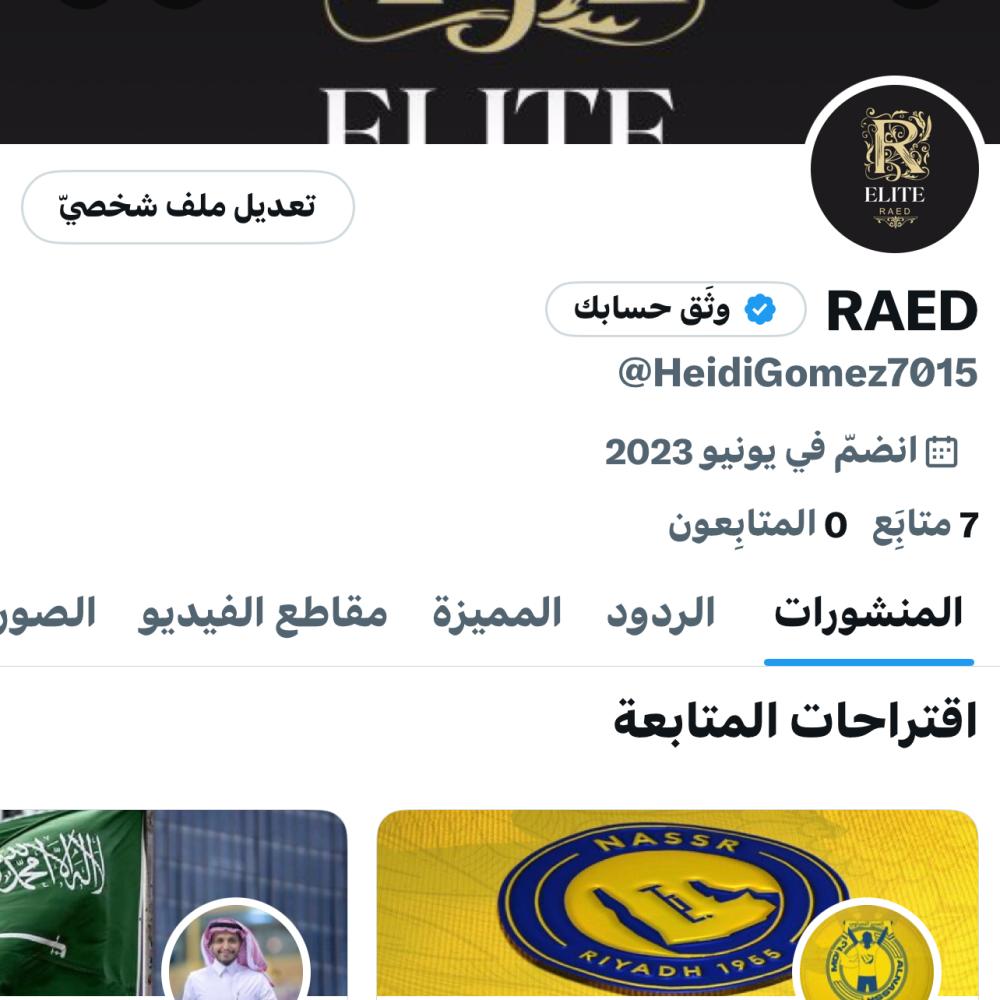The height and width of the screenshot is (1000, 1000).
Task: Switch to the مقاطع الفيديو videos tab
Action: point(263,613)
